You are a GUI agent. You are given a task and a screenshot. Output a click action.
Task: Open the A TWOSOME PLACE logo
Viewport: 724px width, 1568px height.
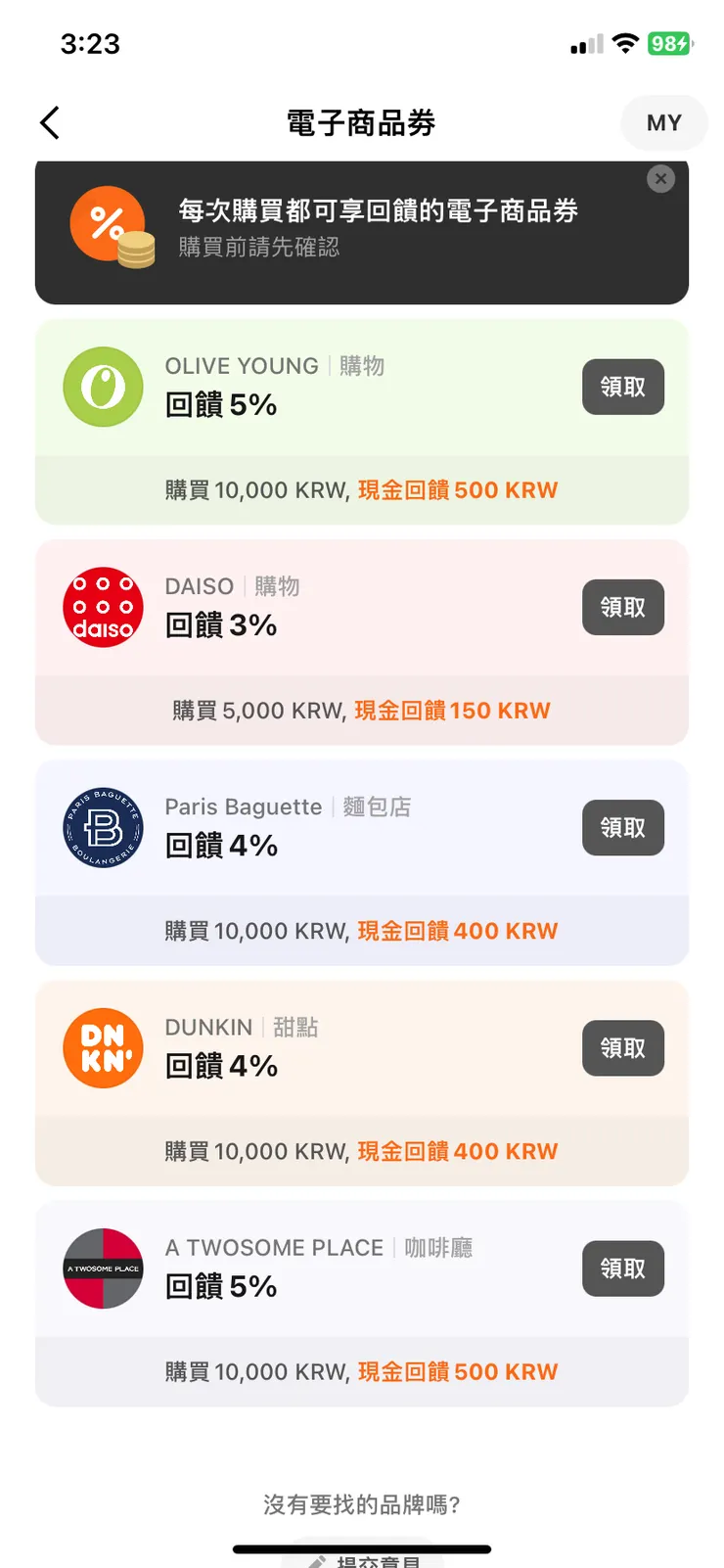(103, 1268)
